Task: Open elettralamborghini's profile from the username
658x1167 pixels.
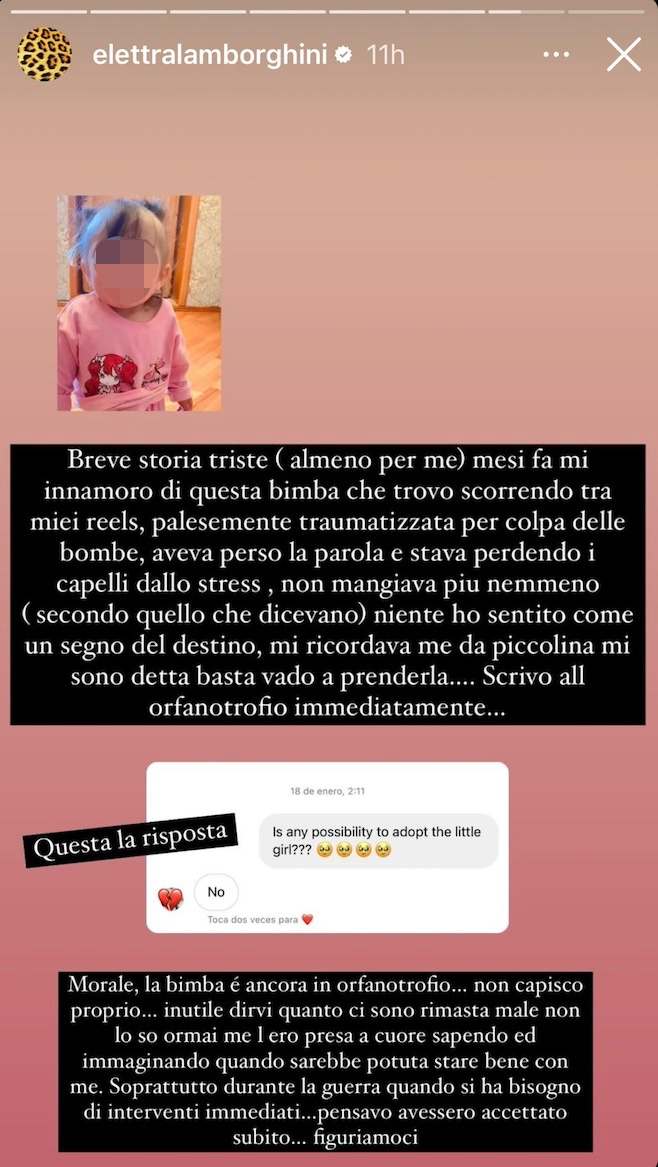Action: [210, 55]
